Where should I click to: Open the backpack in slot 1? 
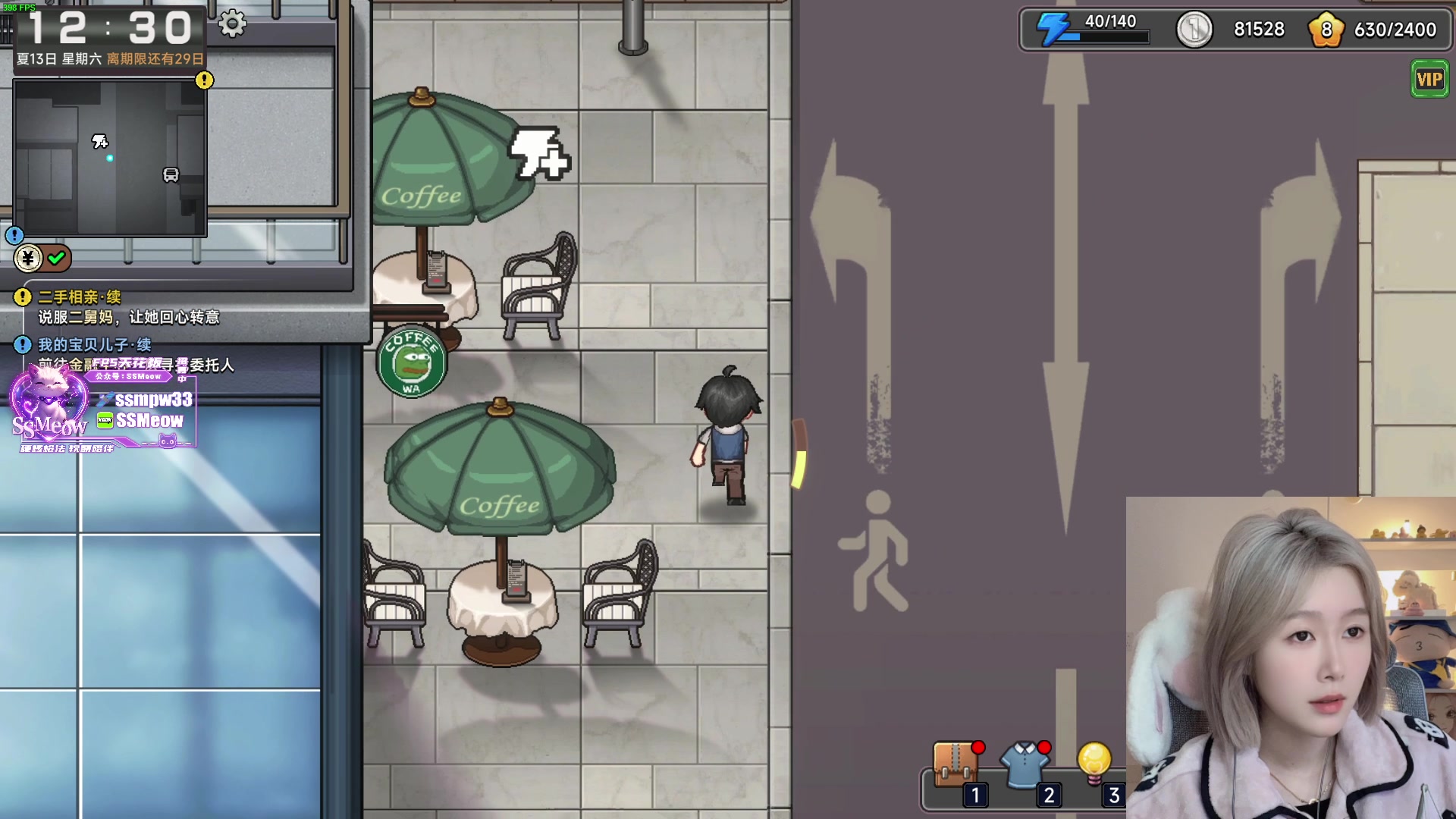pos(955,764)
